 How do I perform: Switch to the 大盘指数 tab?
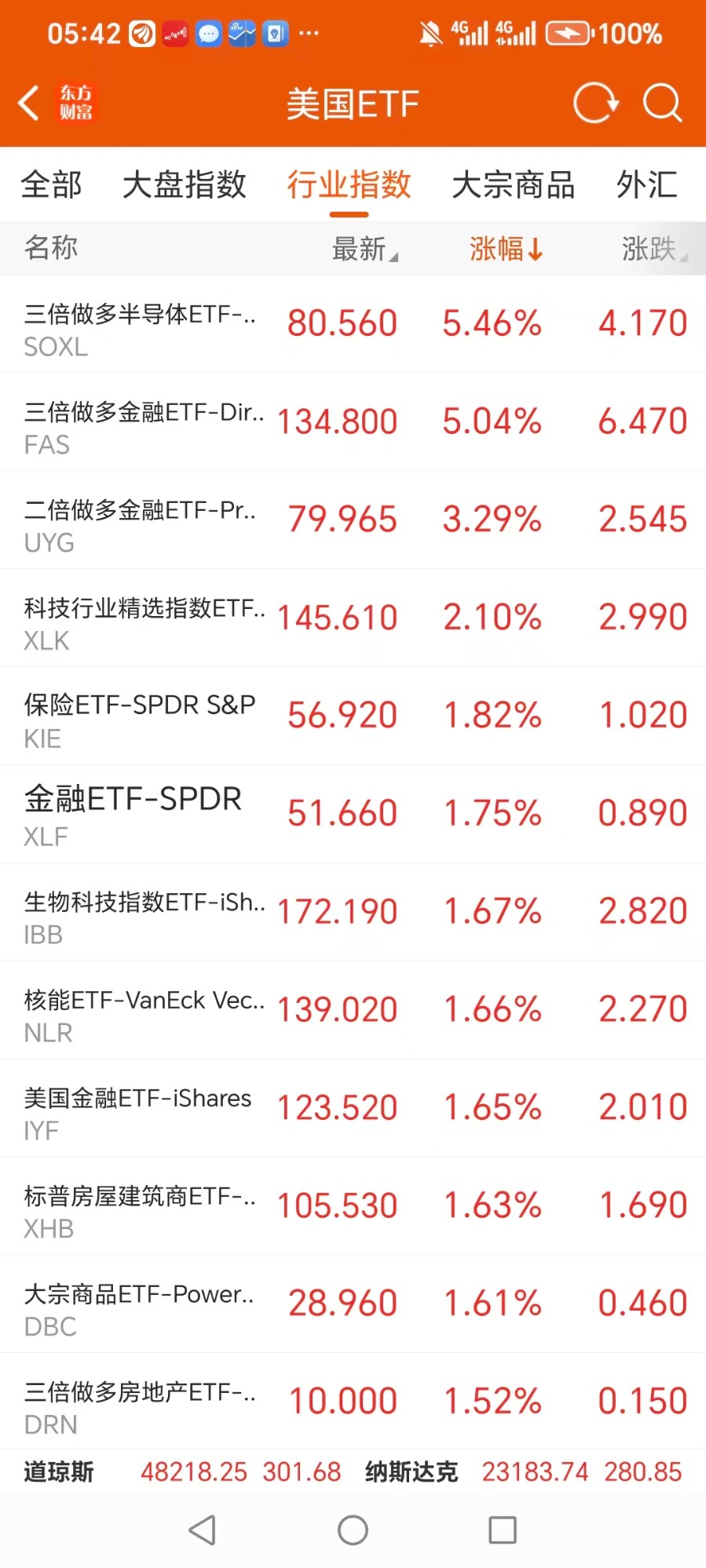tap(185, 185)
